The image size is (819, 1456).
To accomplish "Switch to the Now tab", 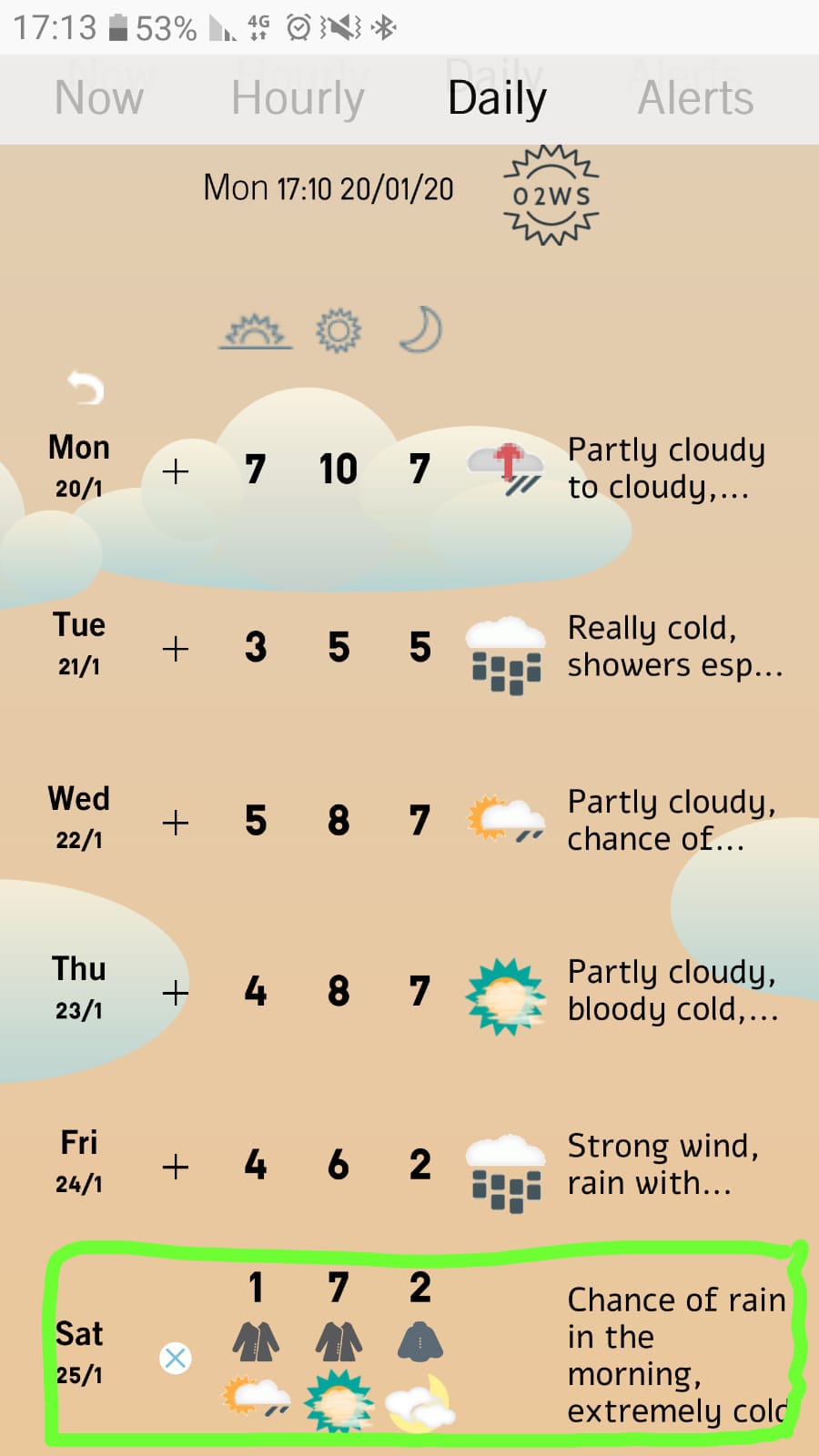I will (99, 98).
